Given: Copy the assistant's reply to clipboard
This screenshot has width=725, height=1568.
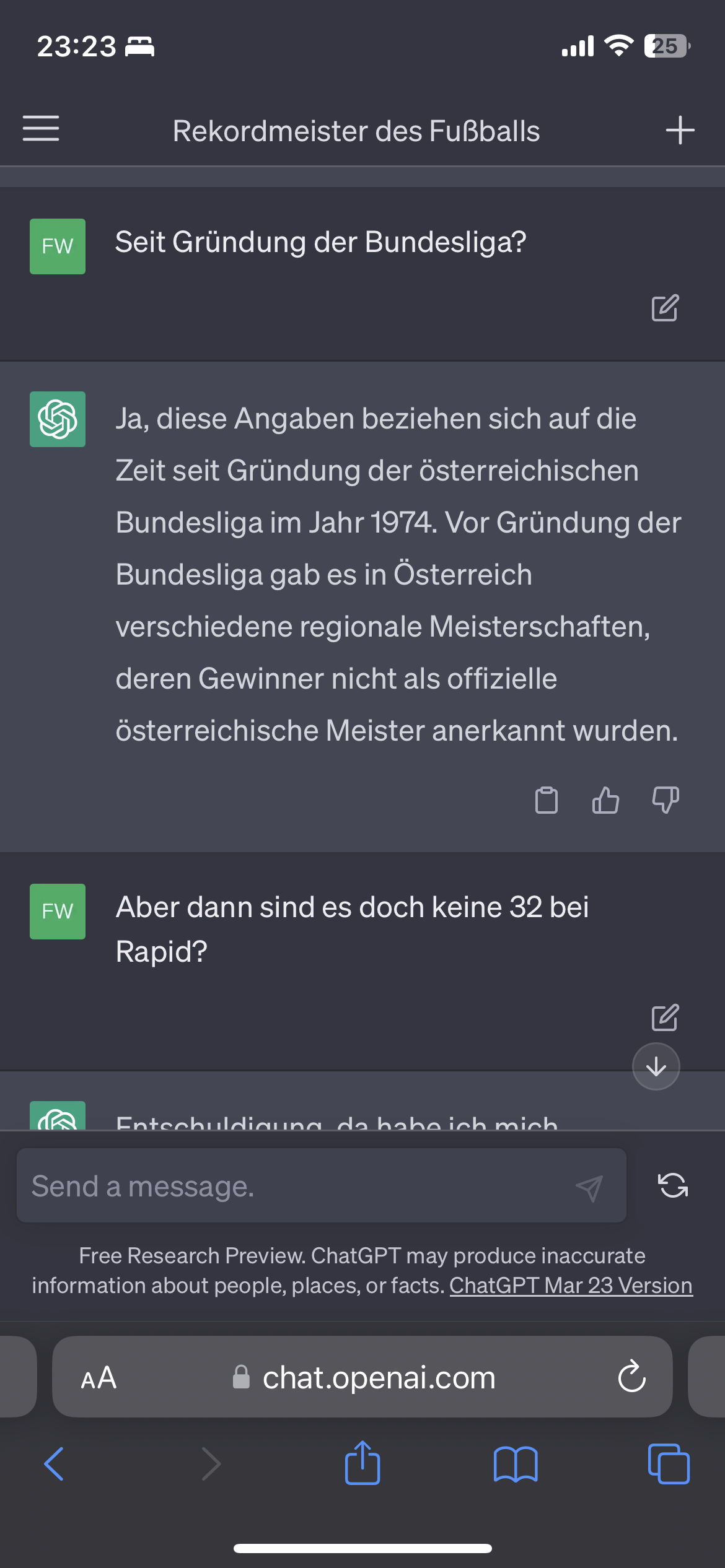Looking at the screenshot, I should pyautogui.click(x=546, y=800).
